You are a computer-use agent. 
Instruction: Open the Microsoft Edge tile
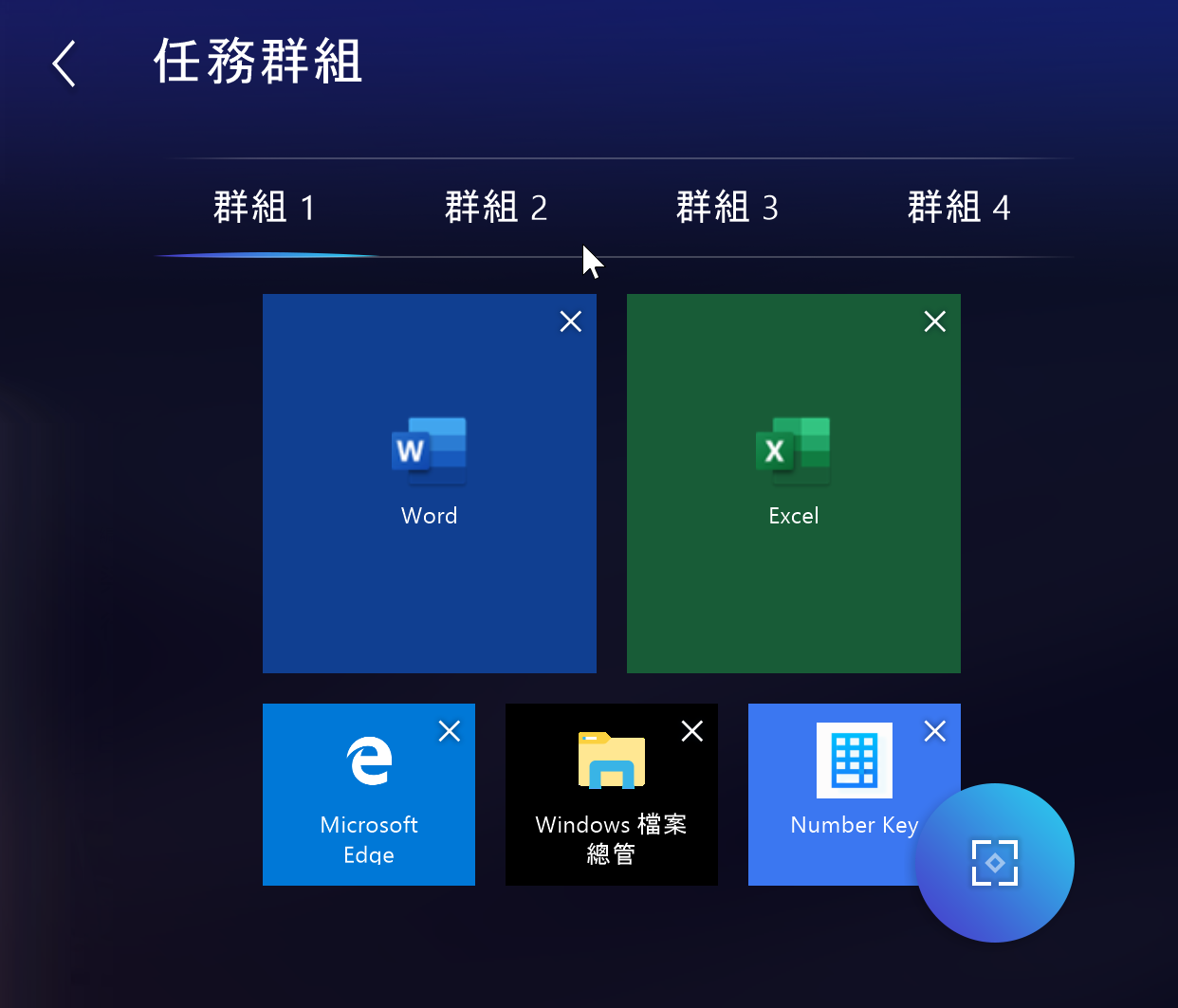click(x=368, y=797)
